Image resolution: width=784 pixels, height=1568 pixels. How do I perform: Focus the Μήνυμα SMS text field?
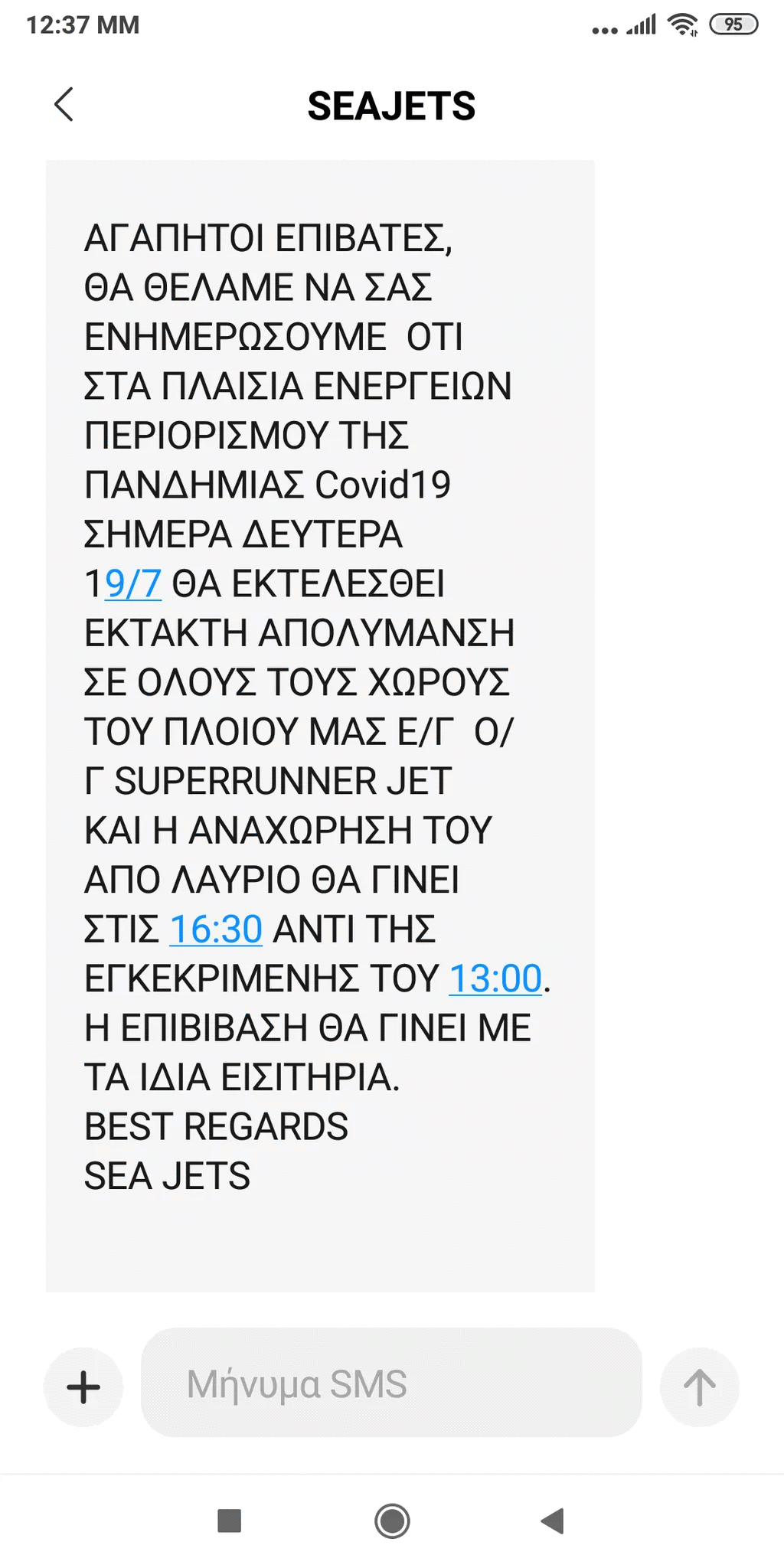[x=390, y=1383]
